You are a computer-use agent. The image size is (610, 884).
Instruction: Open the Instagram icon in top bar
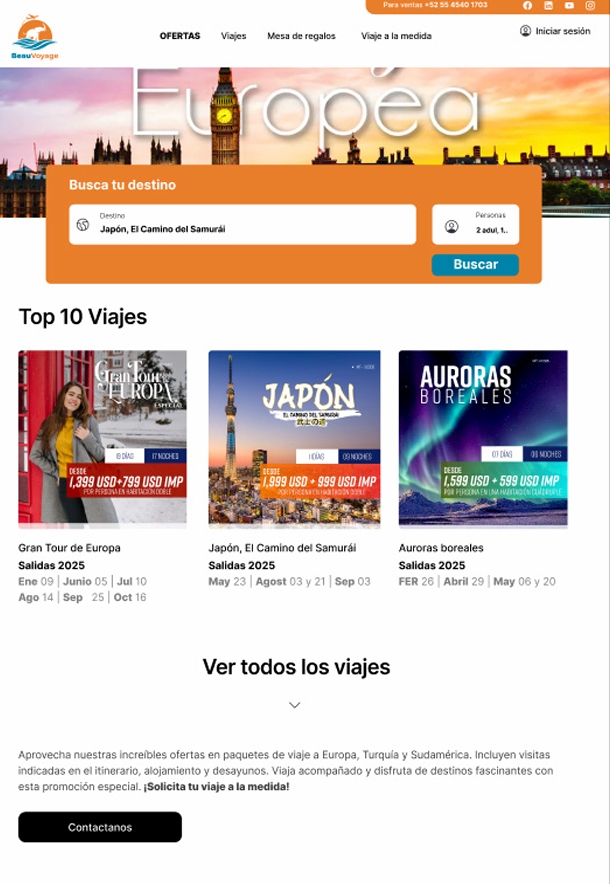590,6
